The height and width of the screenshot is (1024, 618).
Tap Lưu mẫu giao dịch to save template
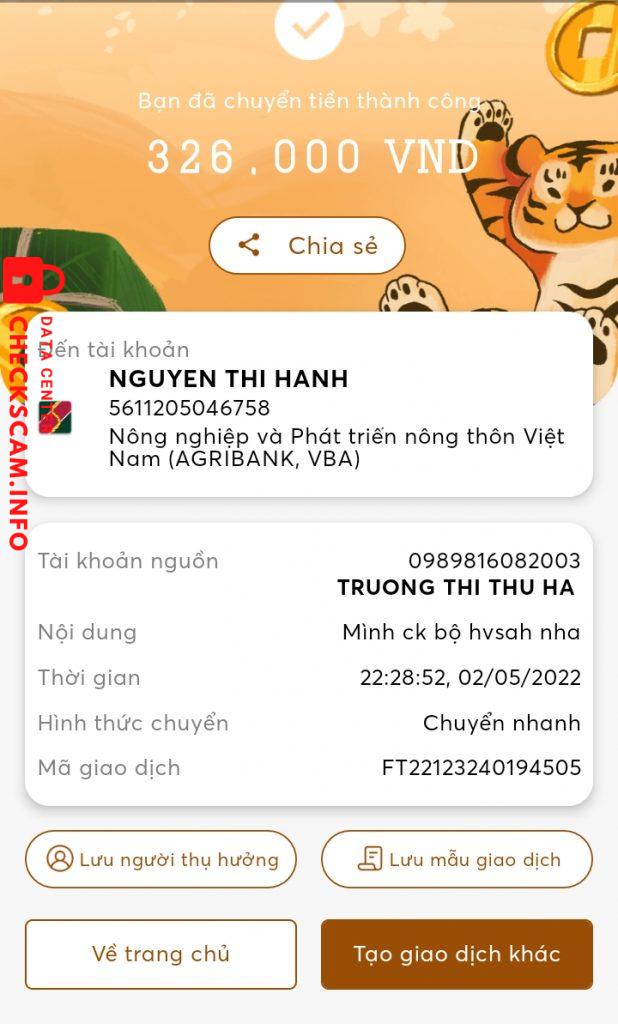pos(457,859)
